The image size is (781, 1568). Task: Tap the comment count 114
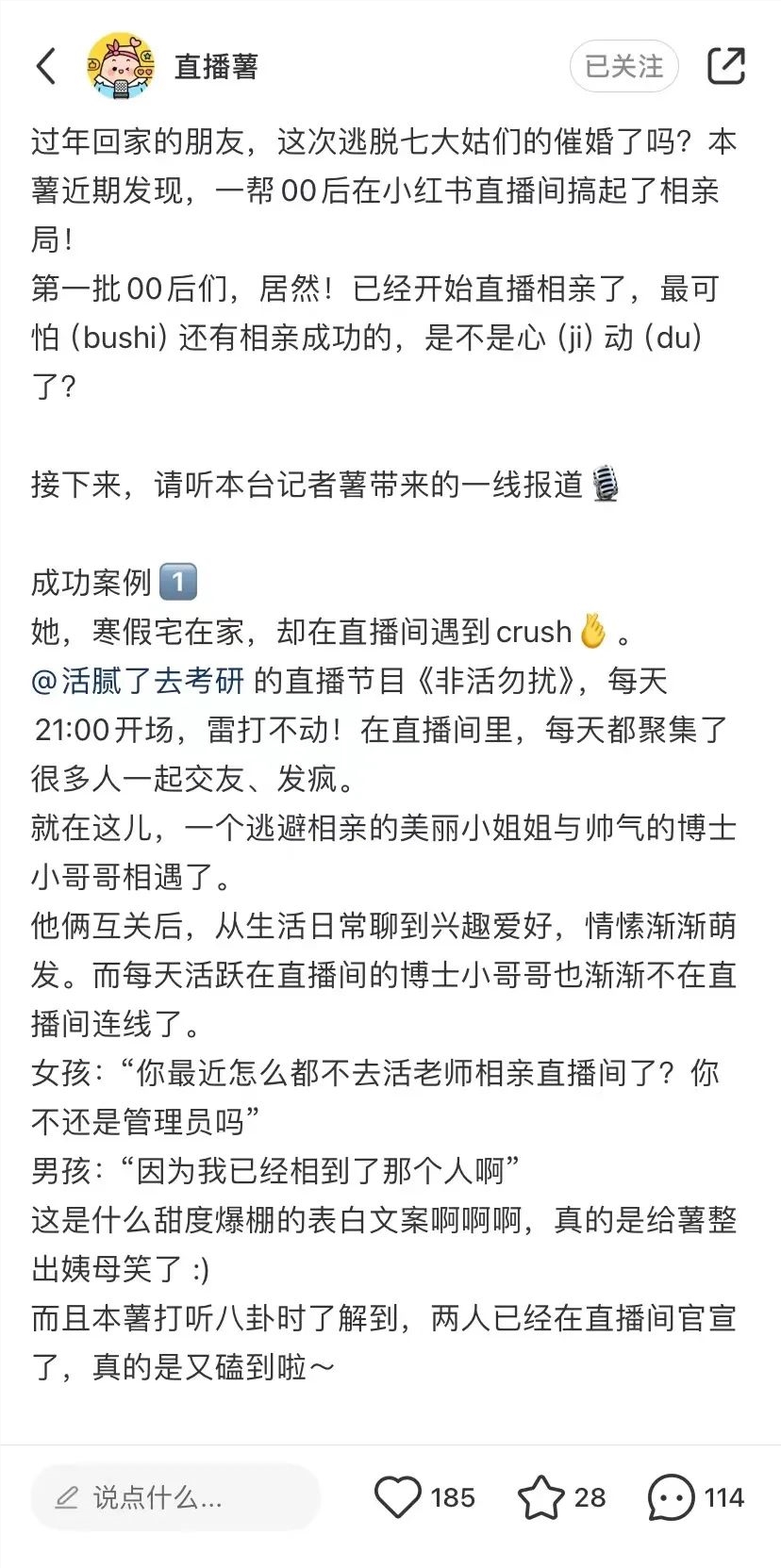click(x=723, y=1496)
